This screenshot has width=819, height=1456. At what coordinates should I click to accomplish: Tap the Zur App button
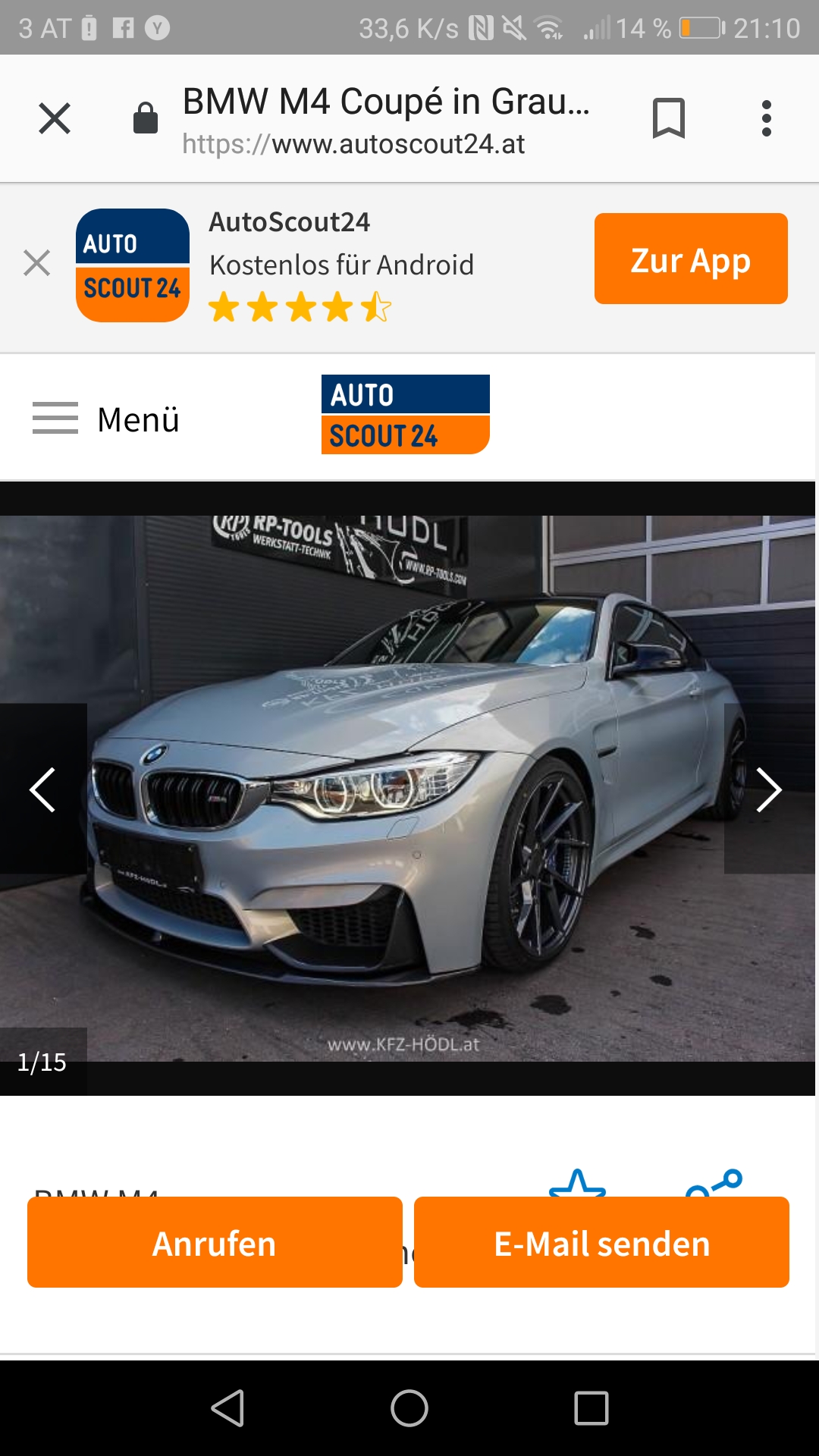click(x=690, y=259)
